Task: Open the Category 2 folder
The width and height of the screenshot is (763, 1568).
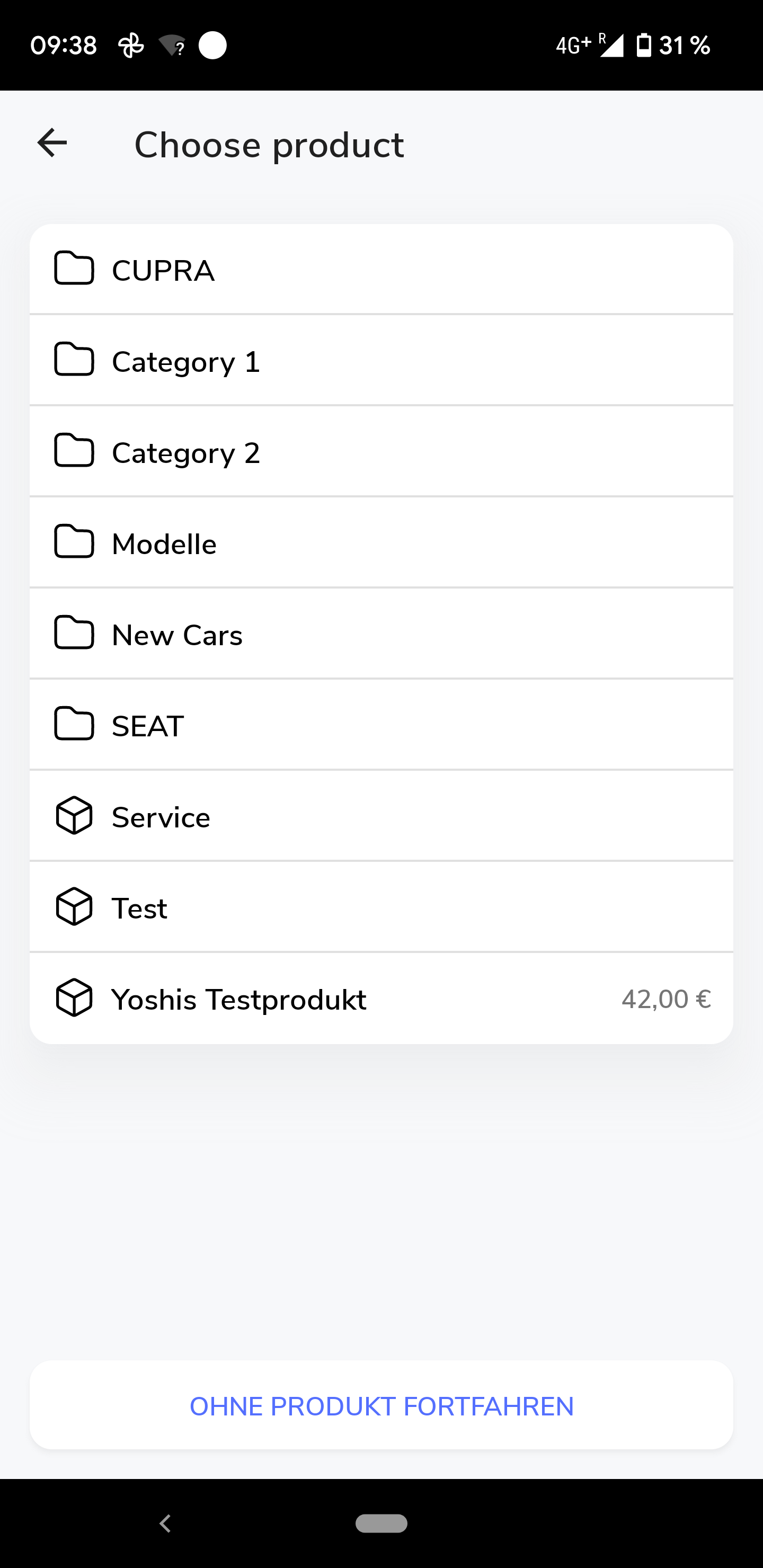Action: click(381, 452)
